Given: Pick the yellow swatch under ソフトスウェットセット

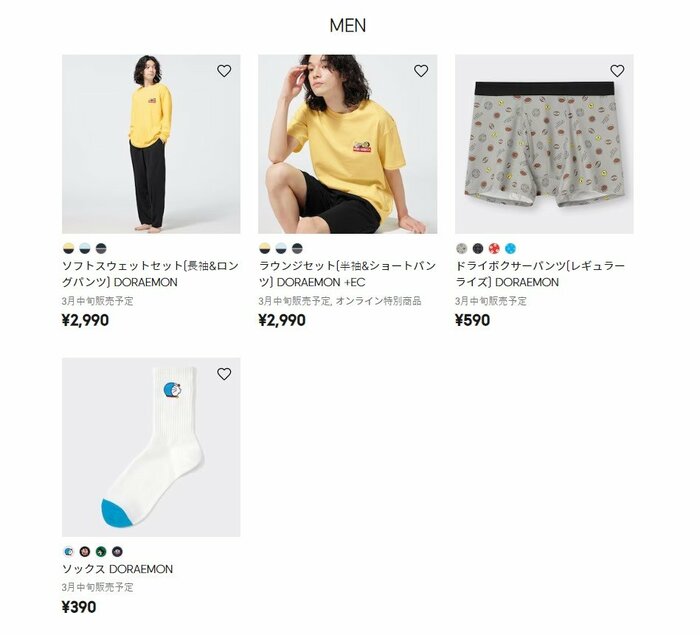Looking at the screenshot, I should pos(68,248).
